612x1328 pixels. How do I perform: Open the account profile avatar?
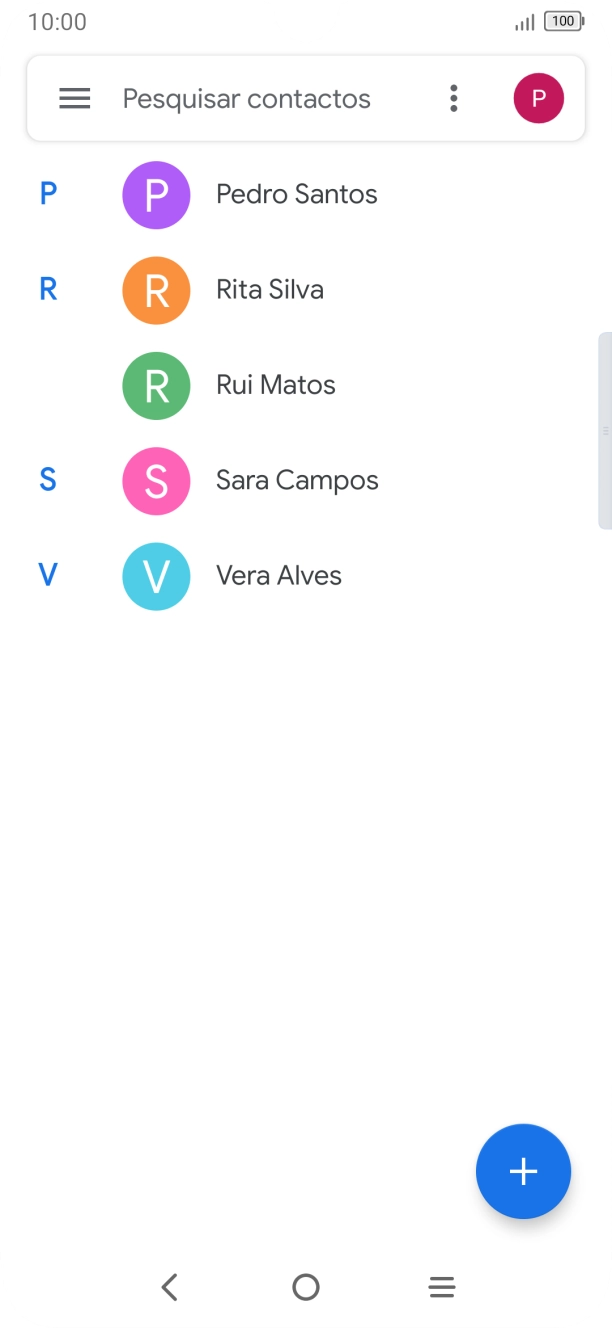[x=538, y=98]
